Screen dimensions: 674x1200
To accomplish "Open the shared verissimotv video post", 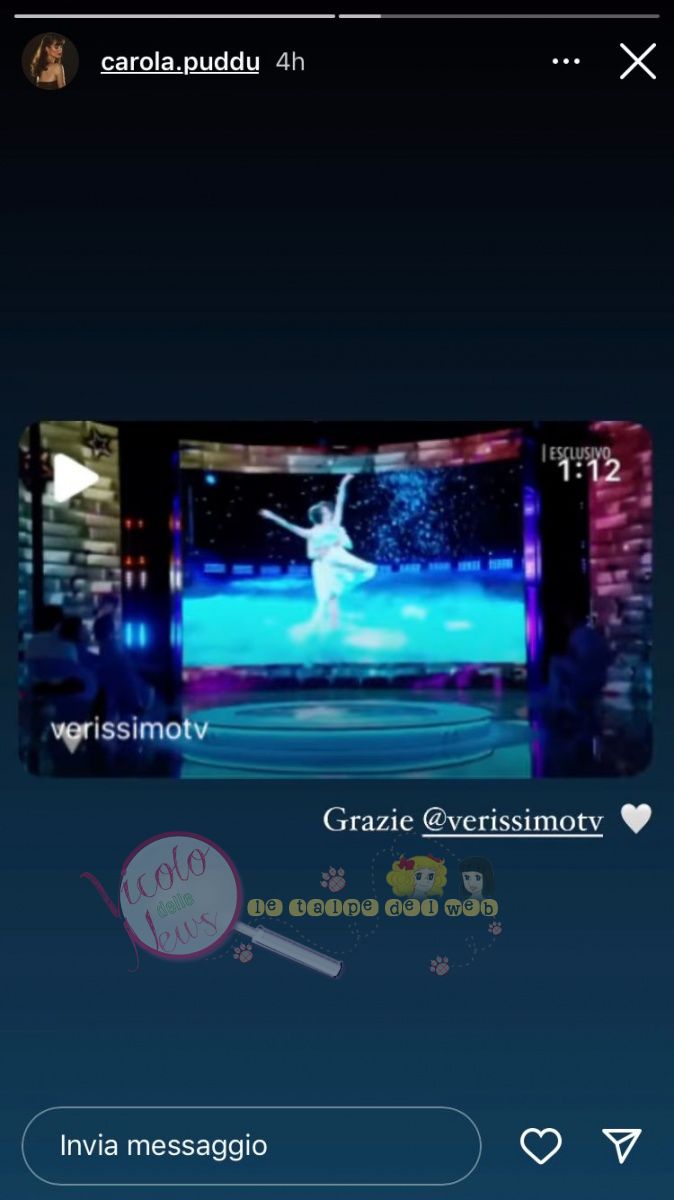I will tap(336, 598).
